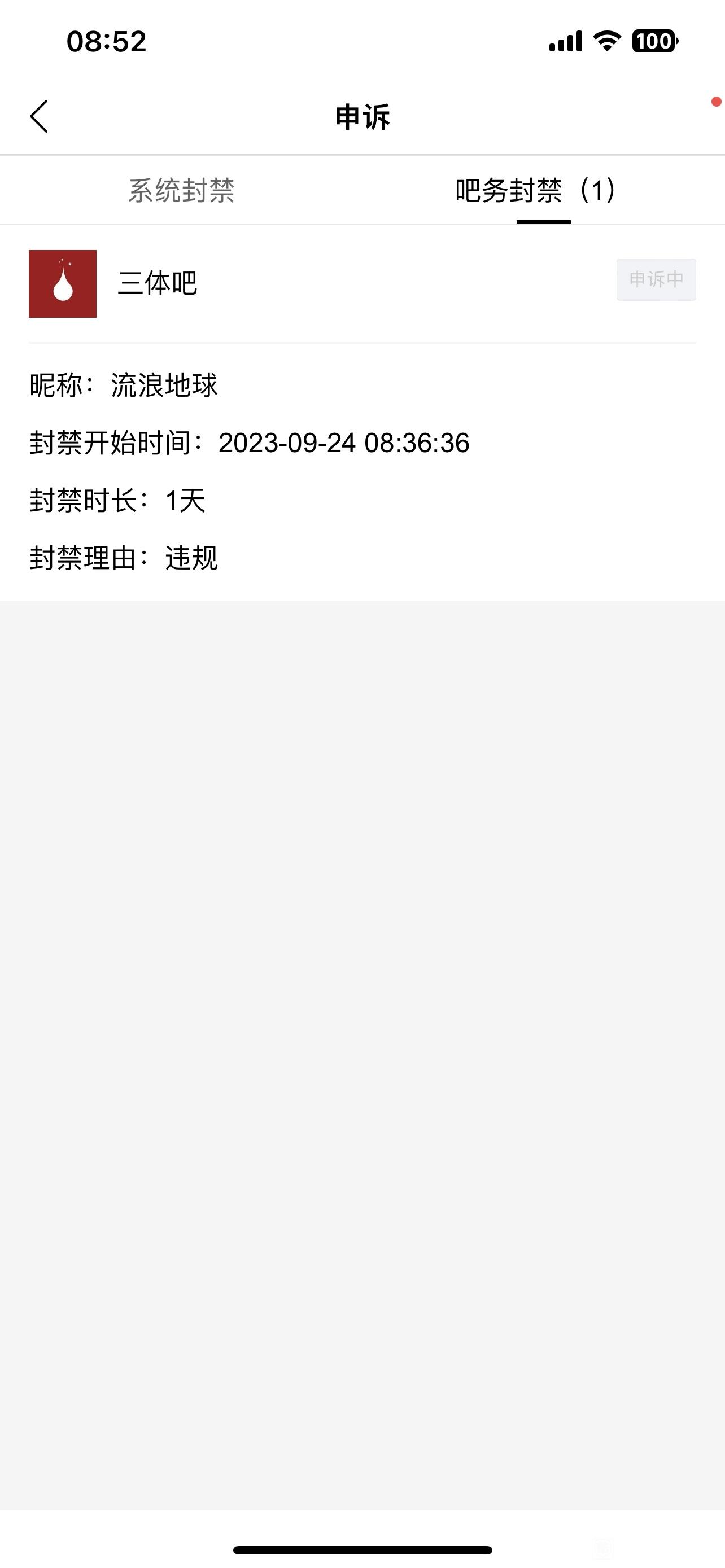Go back from the 申诉 page
Viewport: 725px width, 1568px height.
click(39, 116)
